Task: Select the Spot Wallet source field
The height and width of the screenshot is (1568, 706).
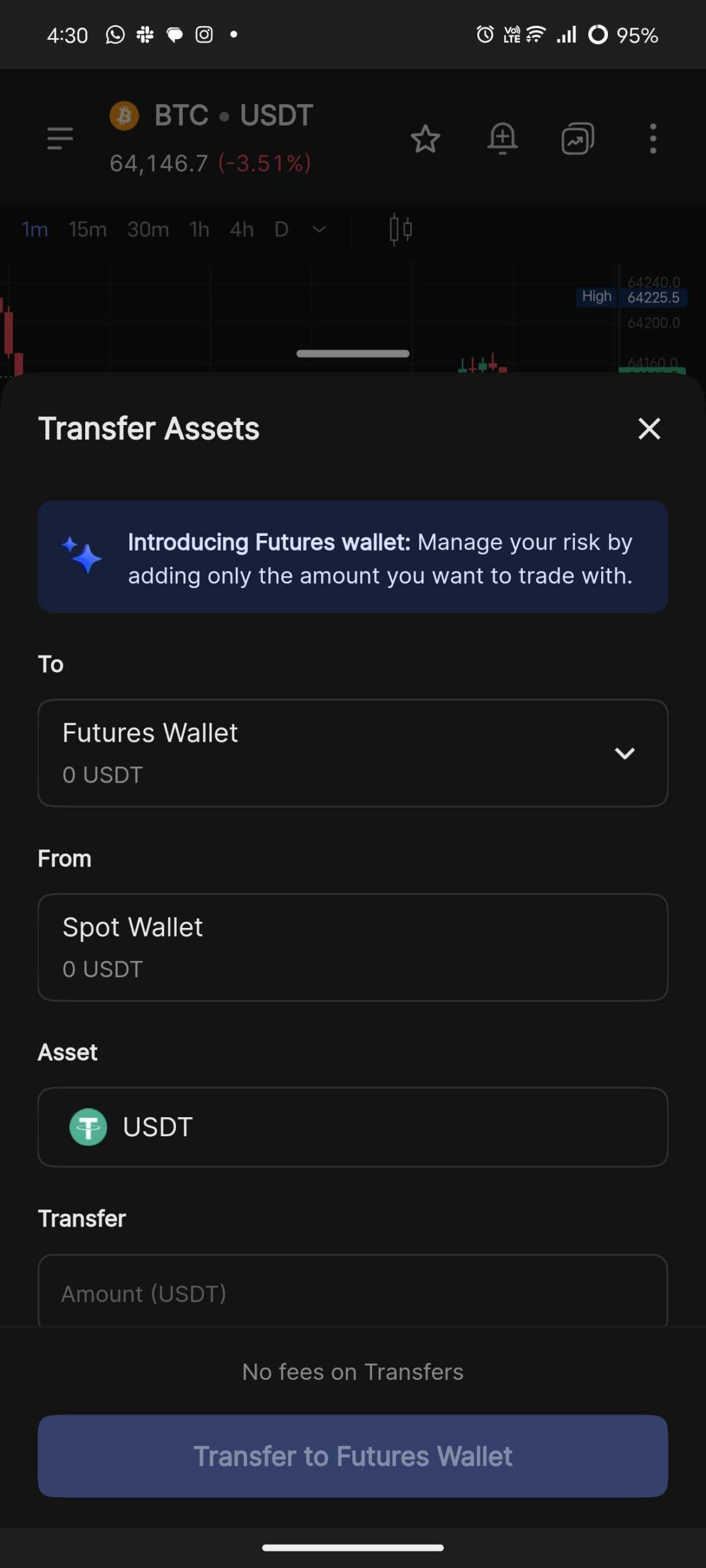Action: click(x=352, y=947)
